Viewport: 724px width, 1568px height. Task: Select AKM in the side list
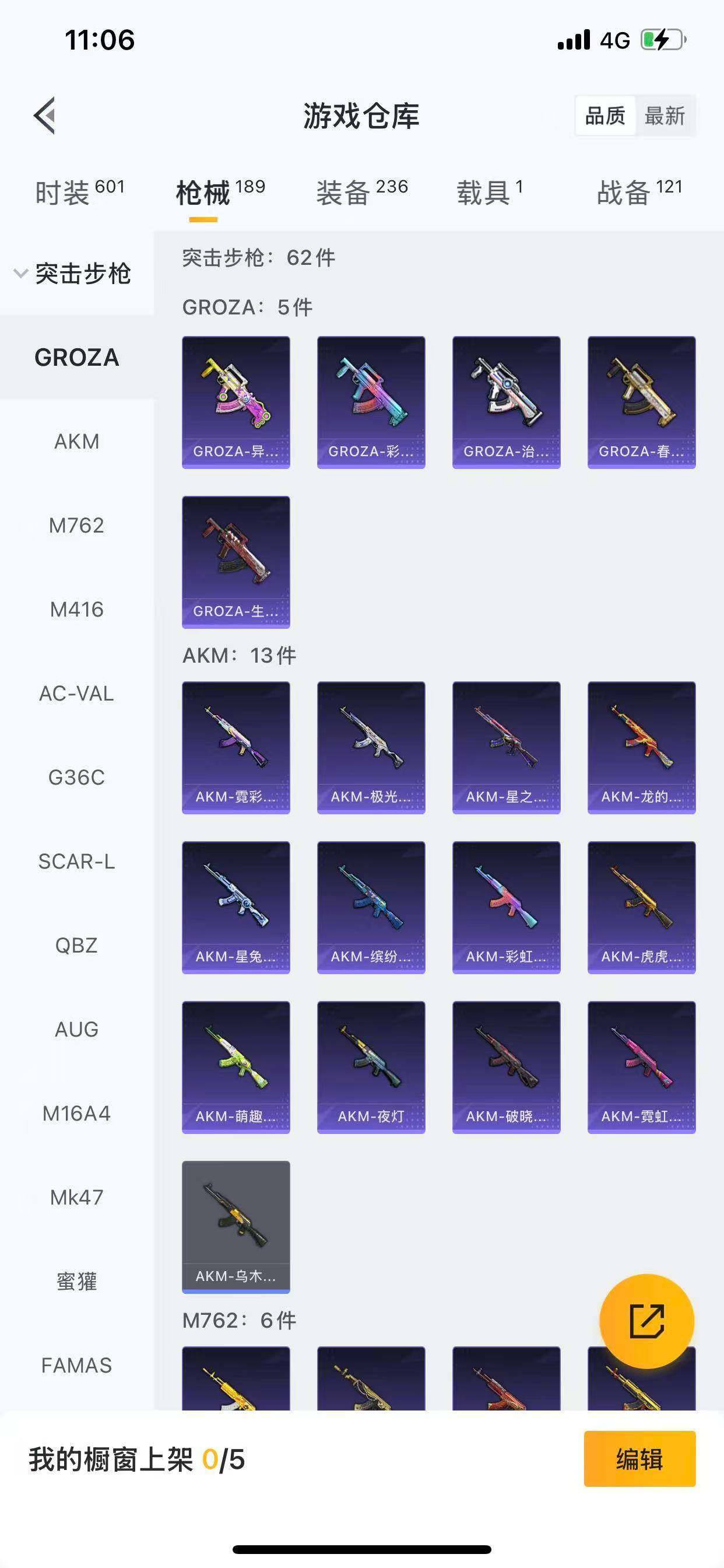[x=77, y=442]
